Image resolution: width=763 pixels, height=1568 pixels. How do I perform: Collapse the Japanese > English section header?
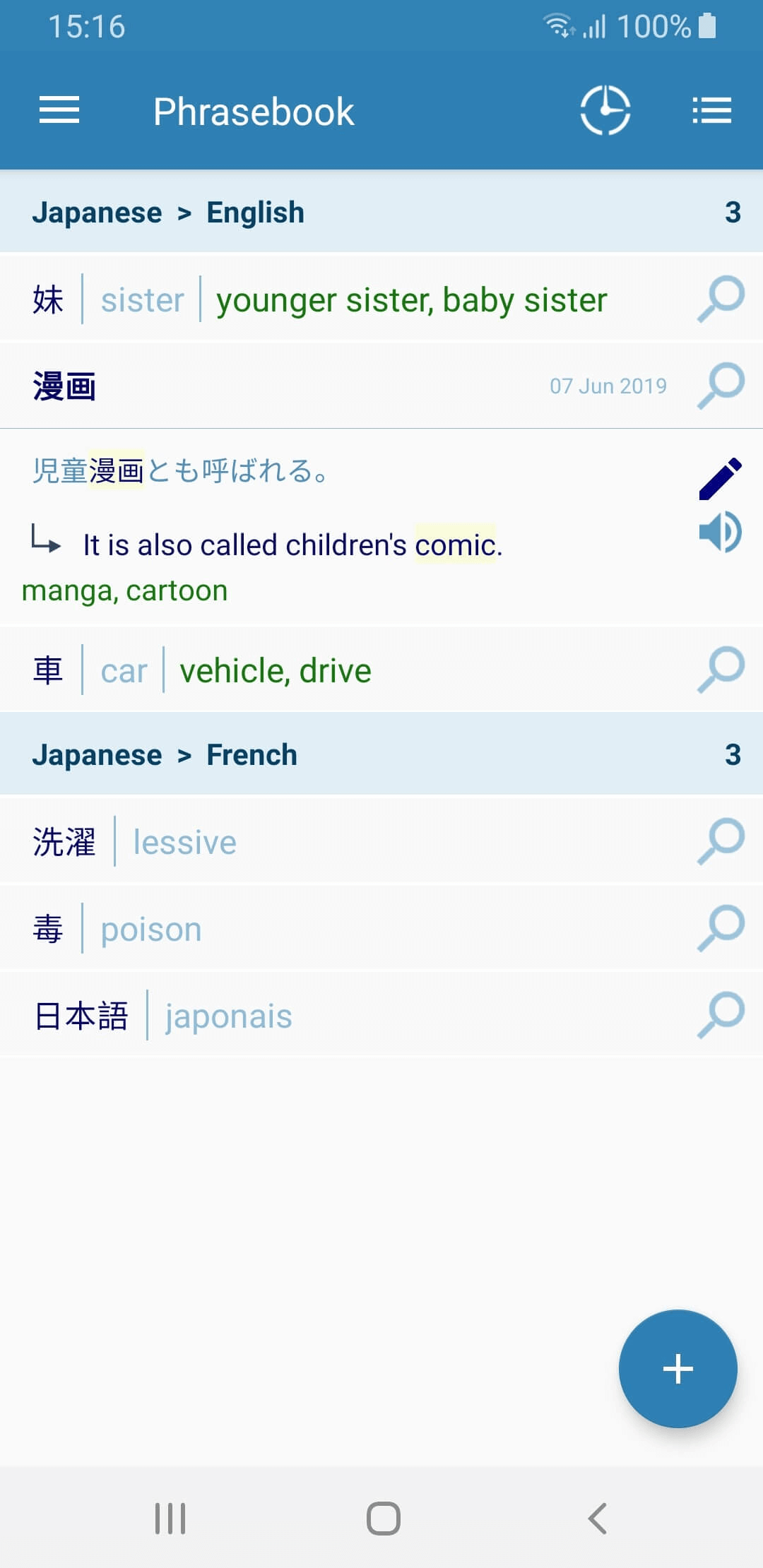click(381, 212)
